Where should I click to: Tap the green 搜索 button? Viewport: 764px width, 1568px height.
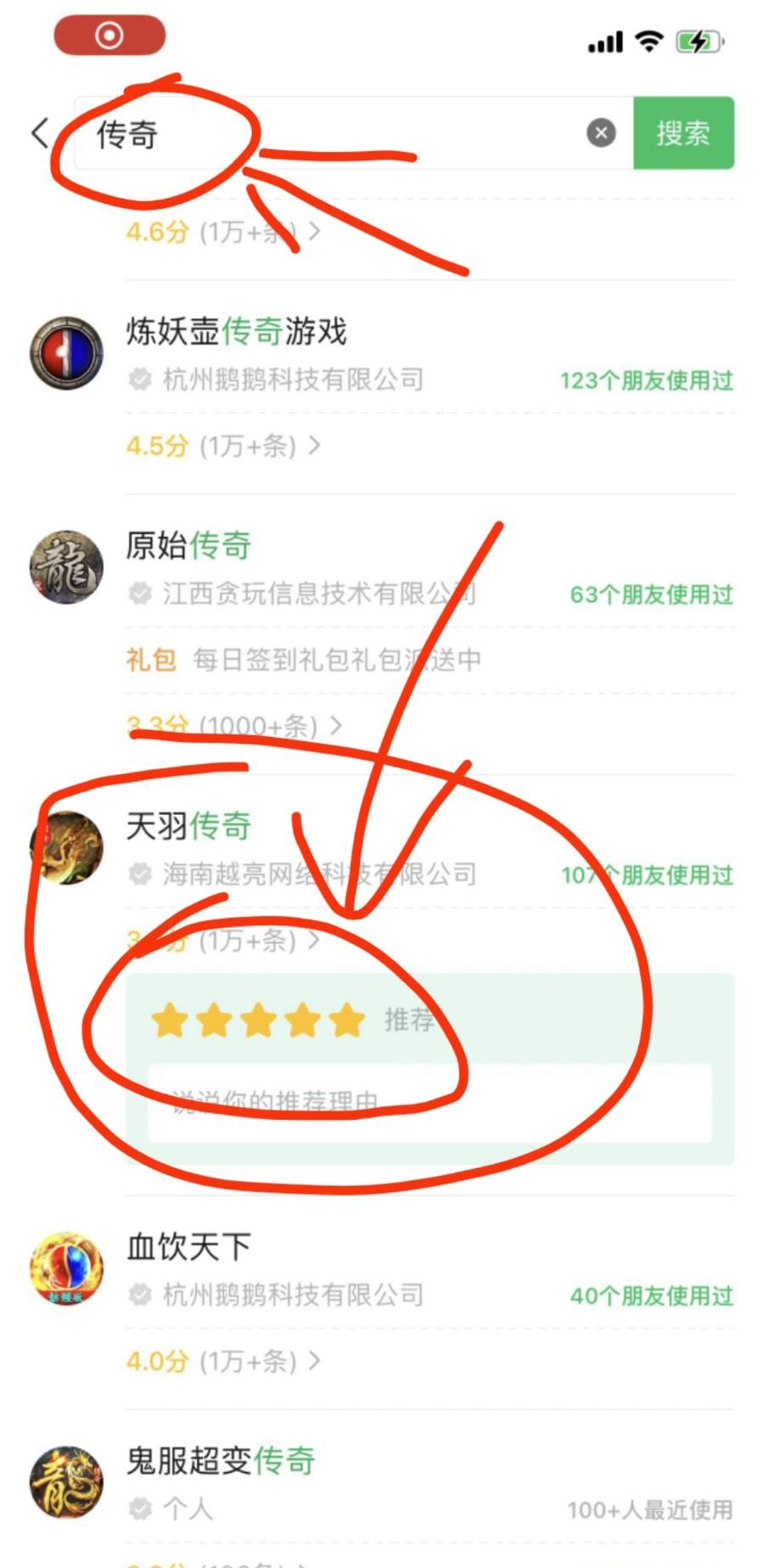coord(683,133)
